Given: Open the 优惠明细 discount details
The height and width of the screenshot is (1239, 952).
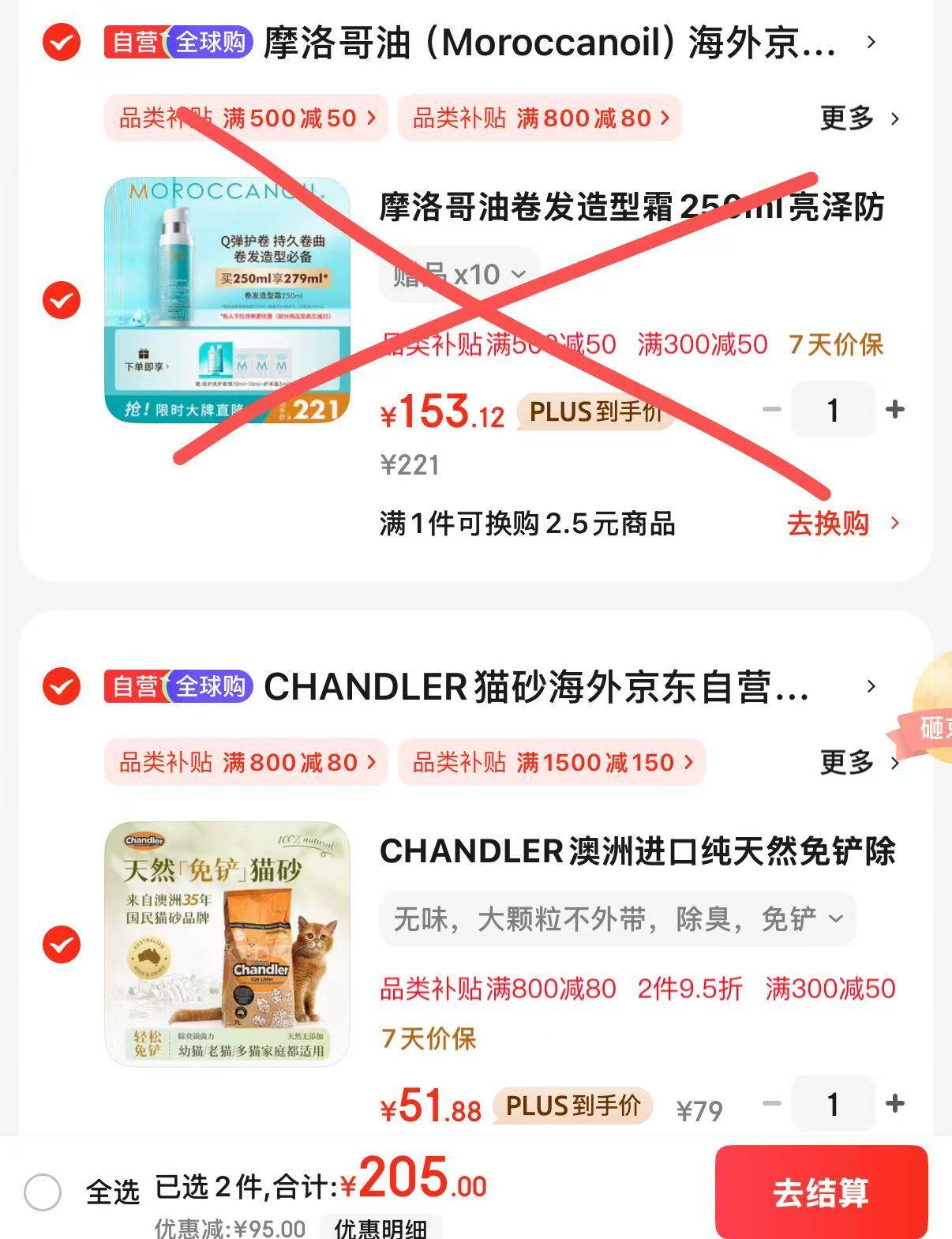Looking at the screenshot, I should (382, 1228).
